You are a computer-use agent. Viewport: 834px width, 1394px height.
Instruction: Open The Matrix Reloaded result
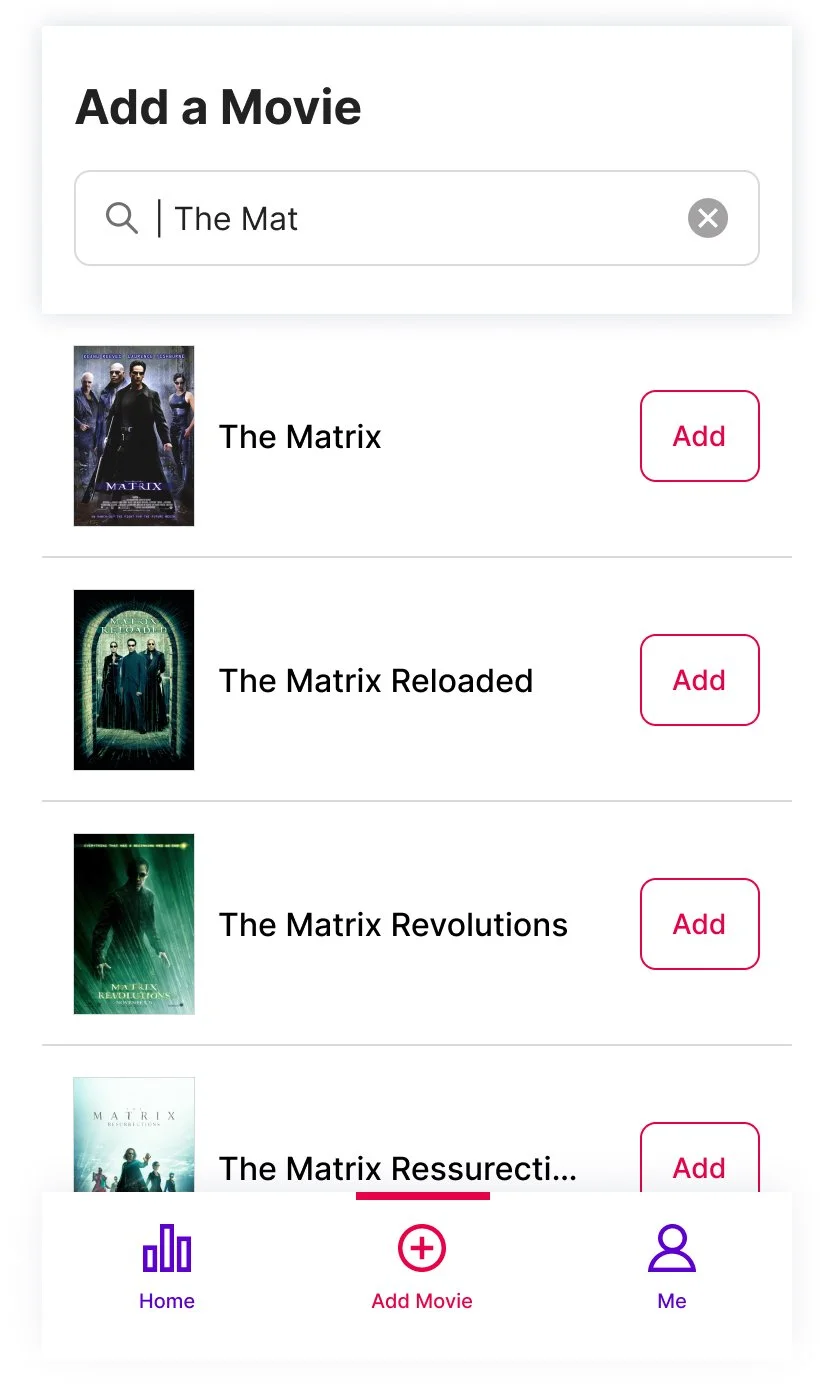[x=375, y=681]
